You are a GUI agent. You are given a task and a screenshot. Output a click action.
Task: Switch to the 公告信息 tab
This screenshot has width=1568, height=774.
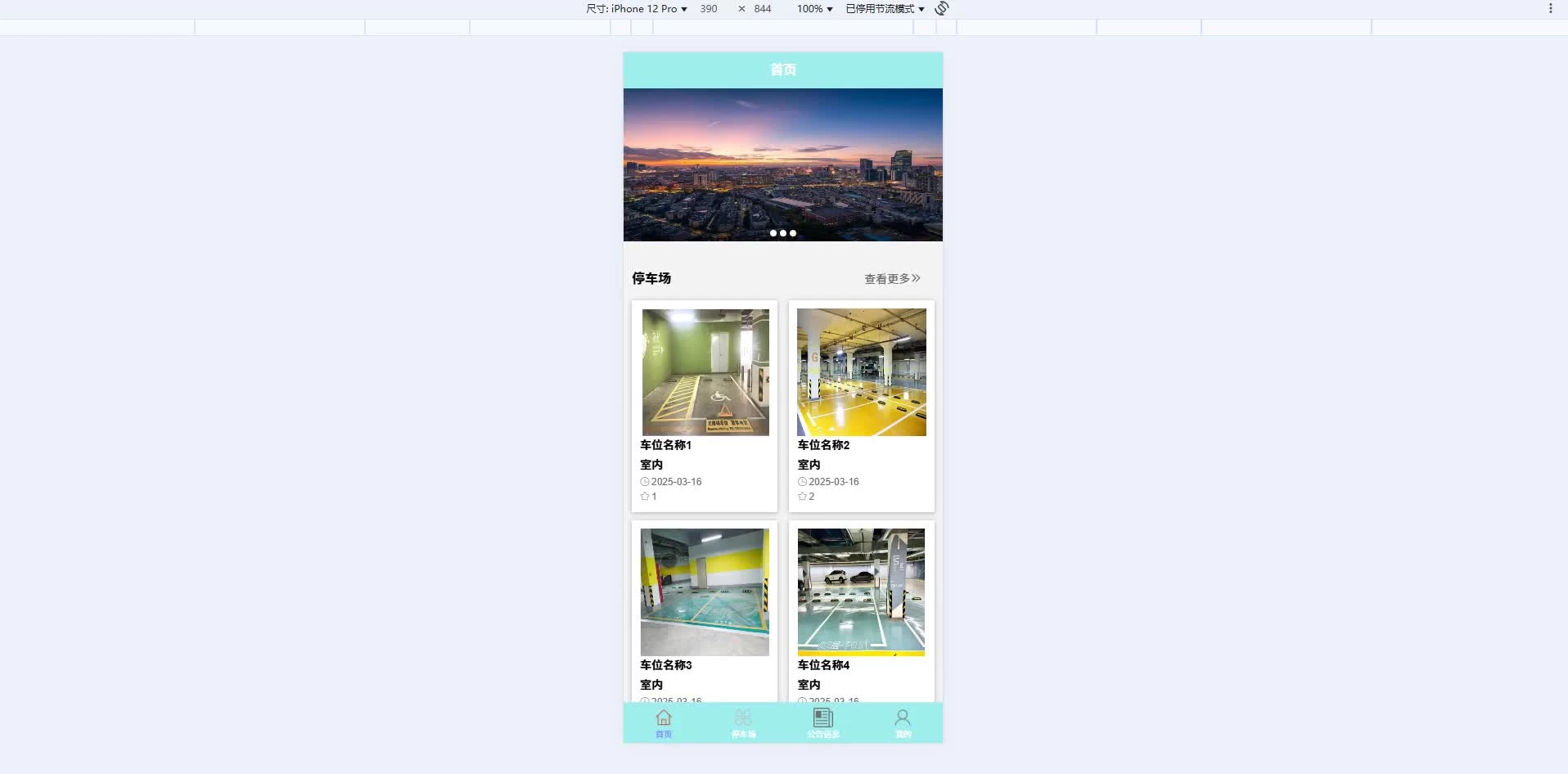coord(822,722)
